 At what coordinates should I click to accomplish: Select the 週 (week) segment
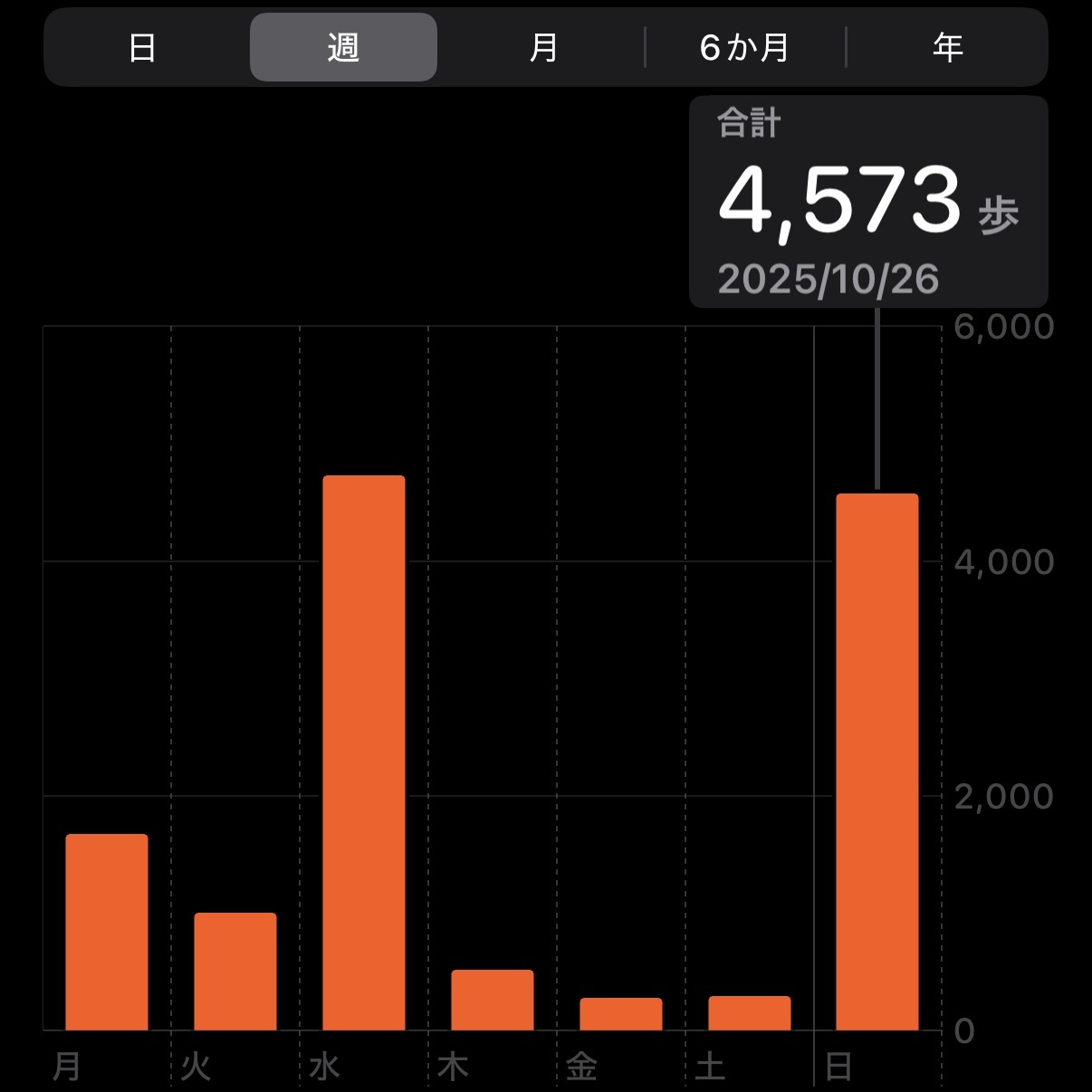(x=343, y=47)
